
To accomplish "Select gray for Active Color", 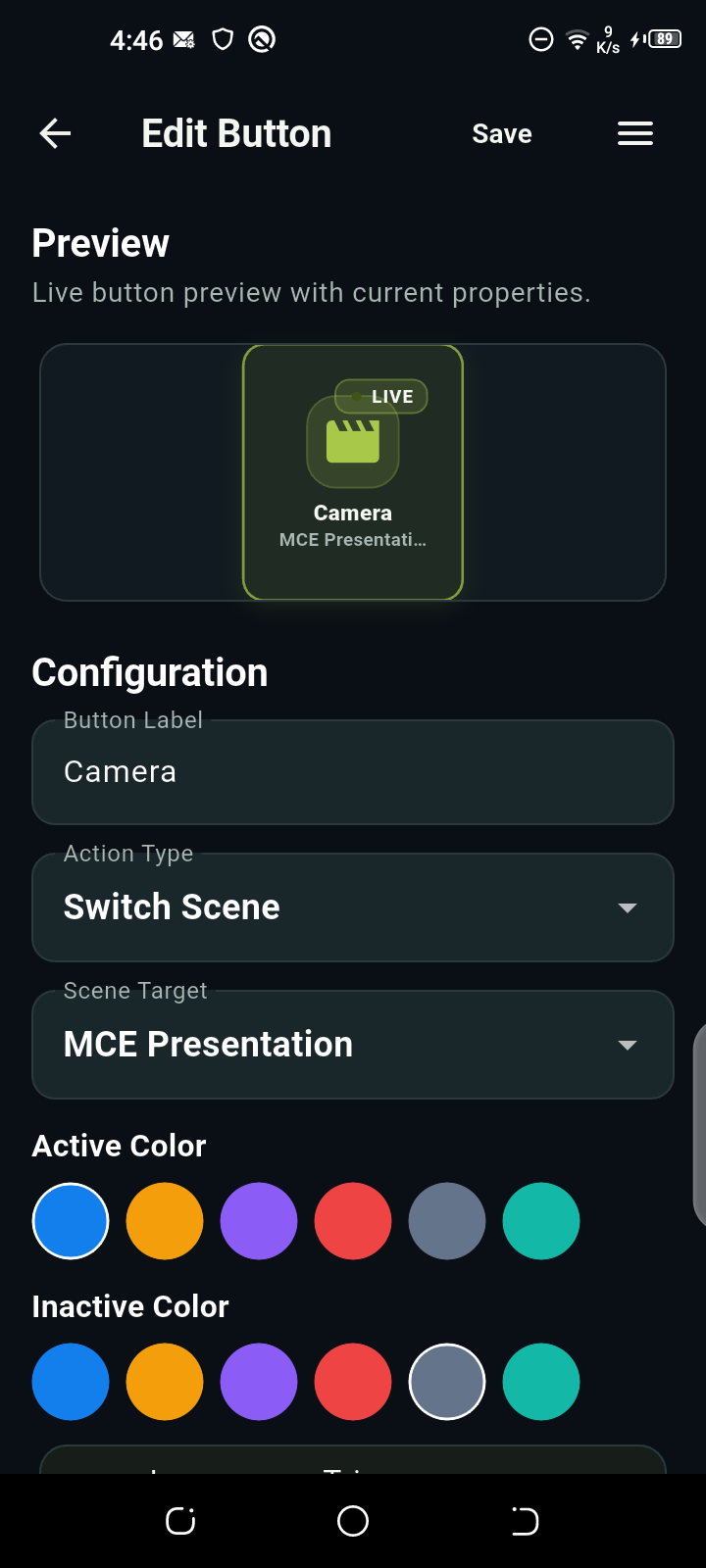I will pyautogui.click(x=447, y=1221).
